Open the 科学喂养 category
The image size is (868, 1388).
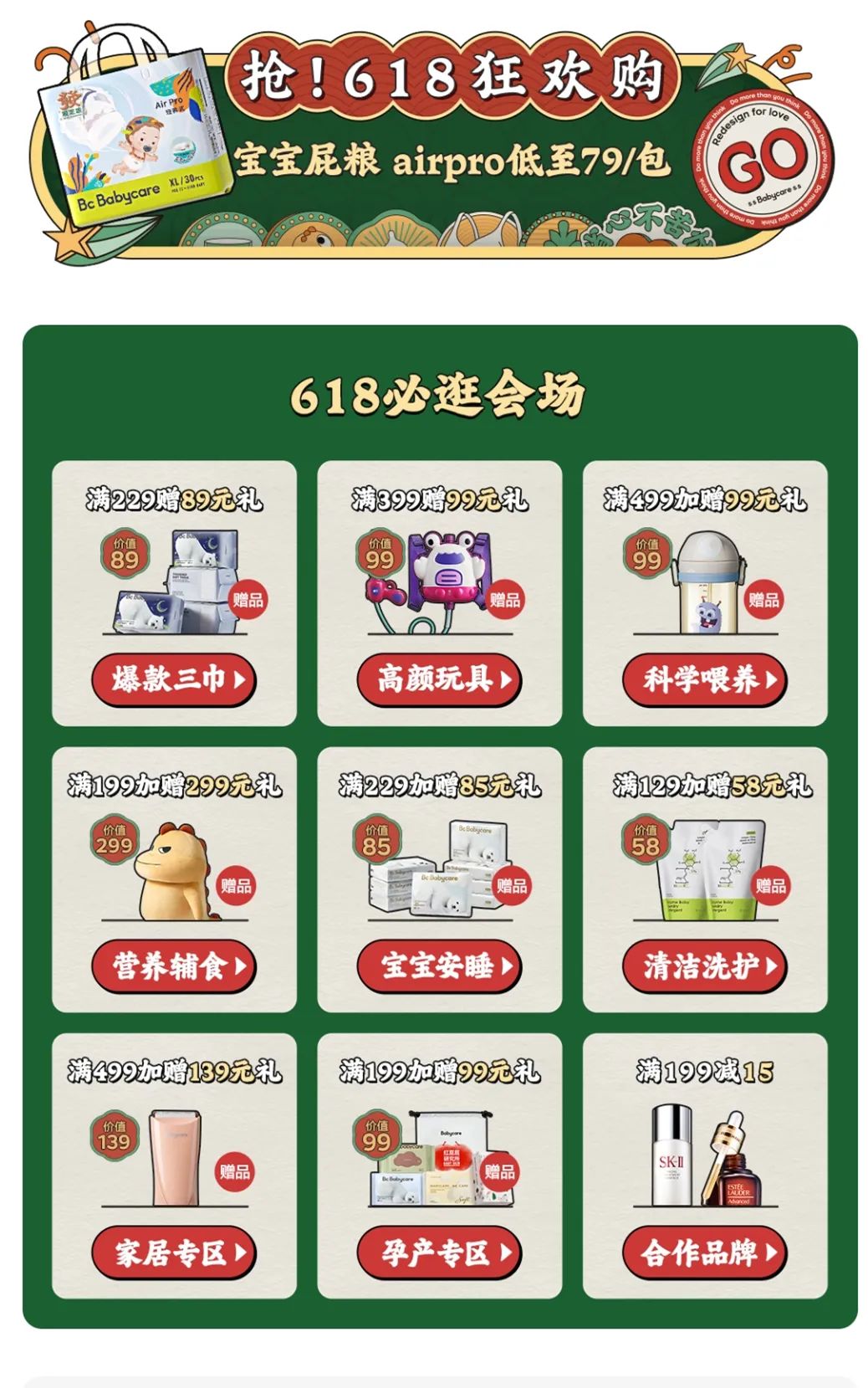click(x=704, y=679)
